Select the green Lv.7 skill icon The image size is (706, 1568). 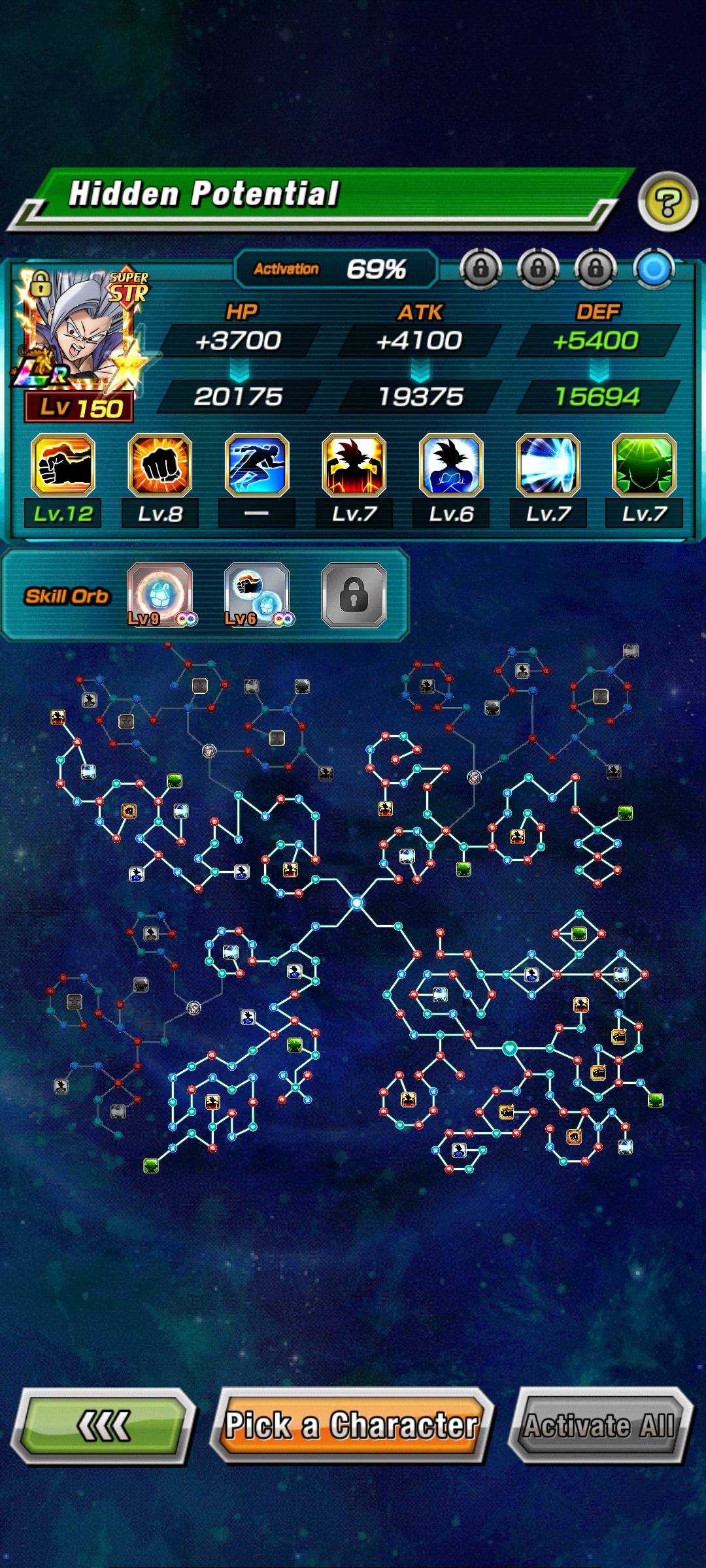point(644,465)
